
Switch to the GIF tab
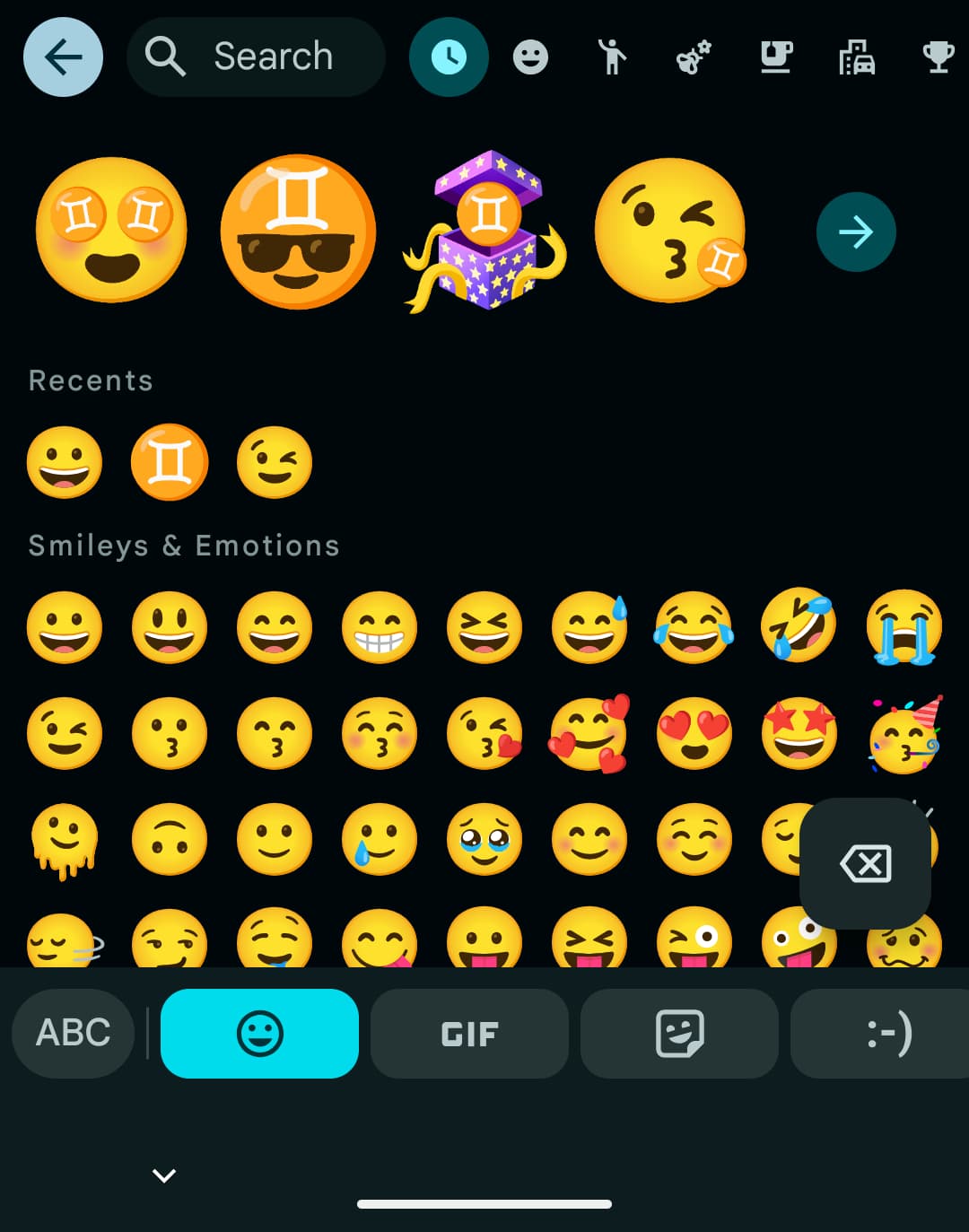(x=469, y=1033)
